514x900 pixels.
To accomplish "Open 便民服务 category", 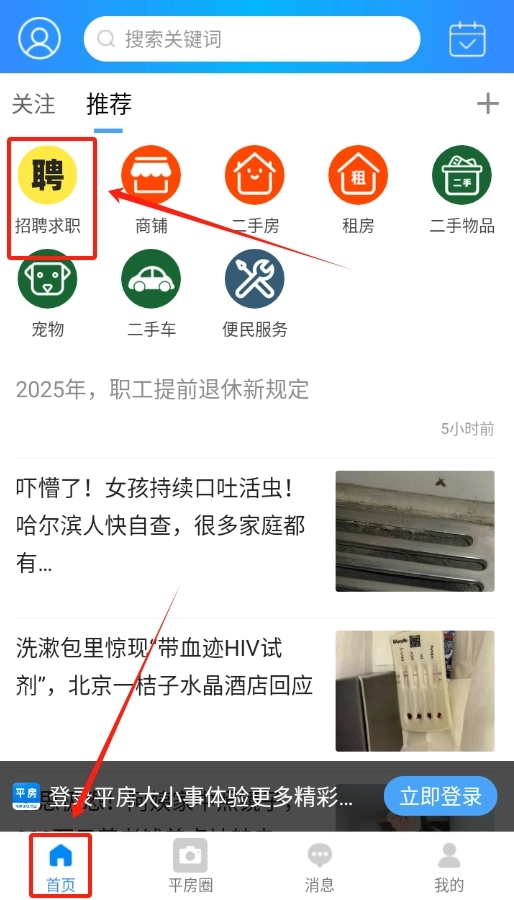I will (x=255, y=294).
